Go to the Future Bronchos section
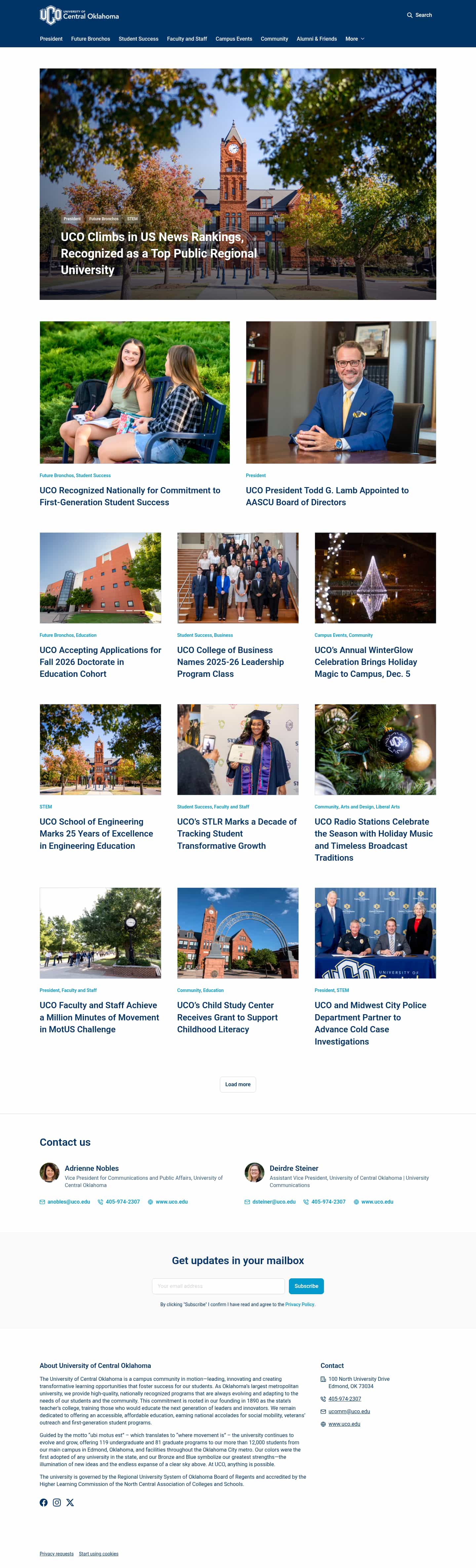Image resolution: width=476 pixels, height=1568 pixels. click(x=91, y=39)
